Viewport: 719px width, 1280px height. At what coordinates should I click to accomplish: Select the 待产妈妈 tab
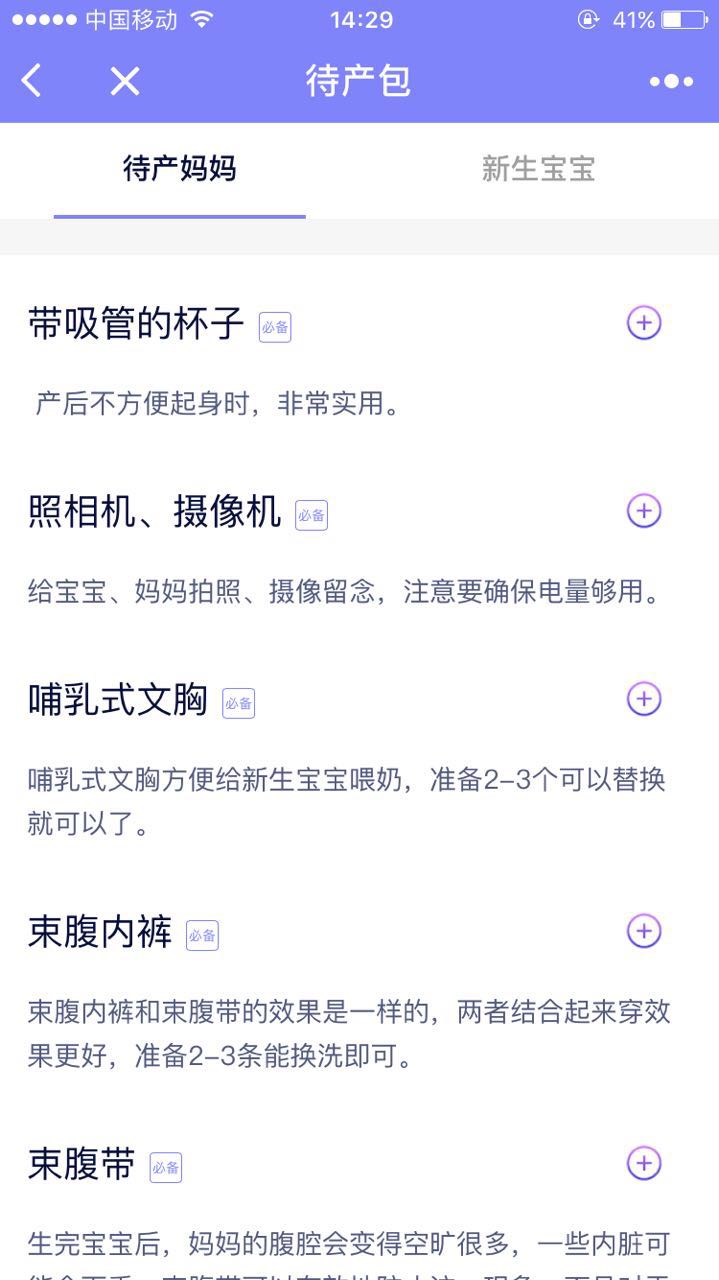[x=180, y=169]
